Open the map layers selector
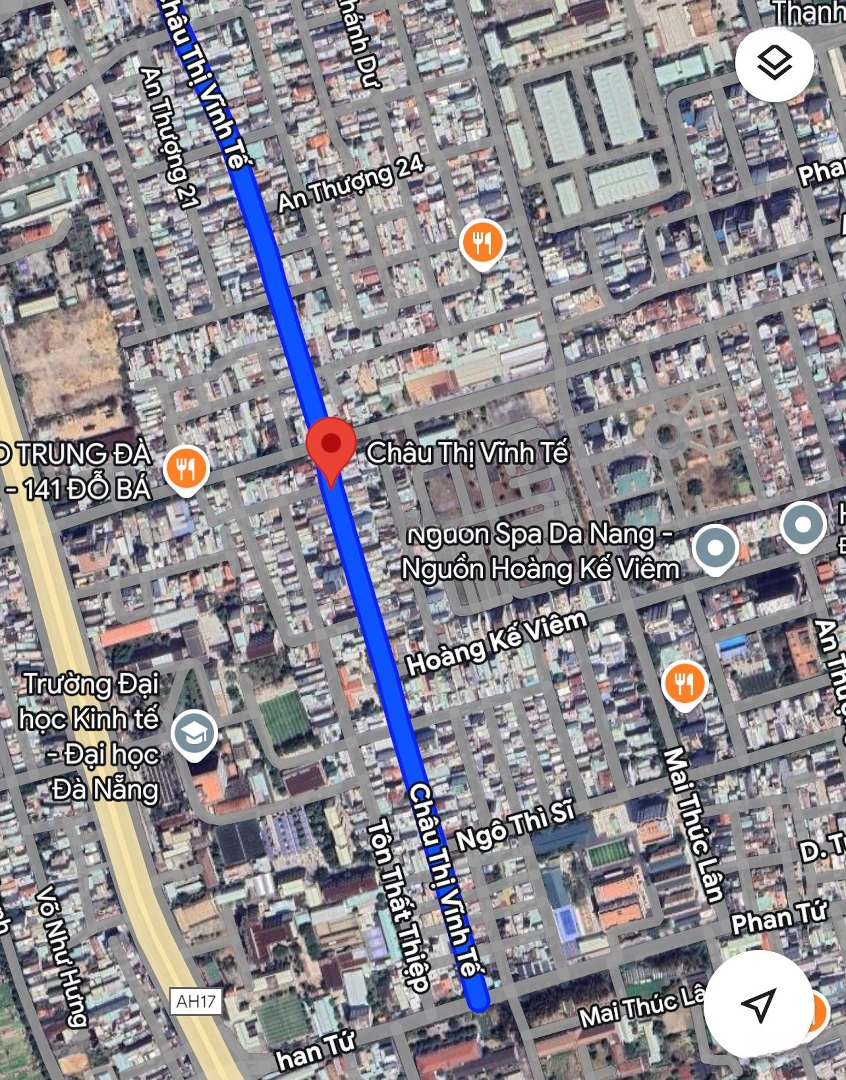This screenshot has height=1080, width=846. click(774, 62)
